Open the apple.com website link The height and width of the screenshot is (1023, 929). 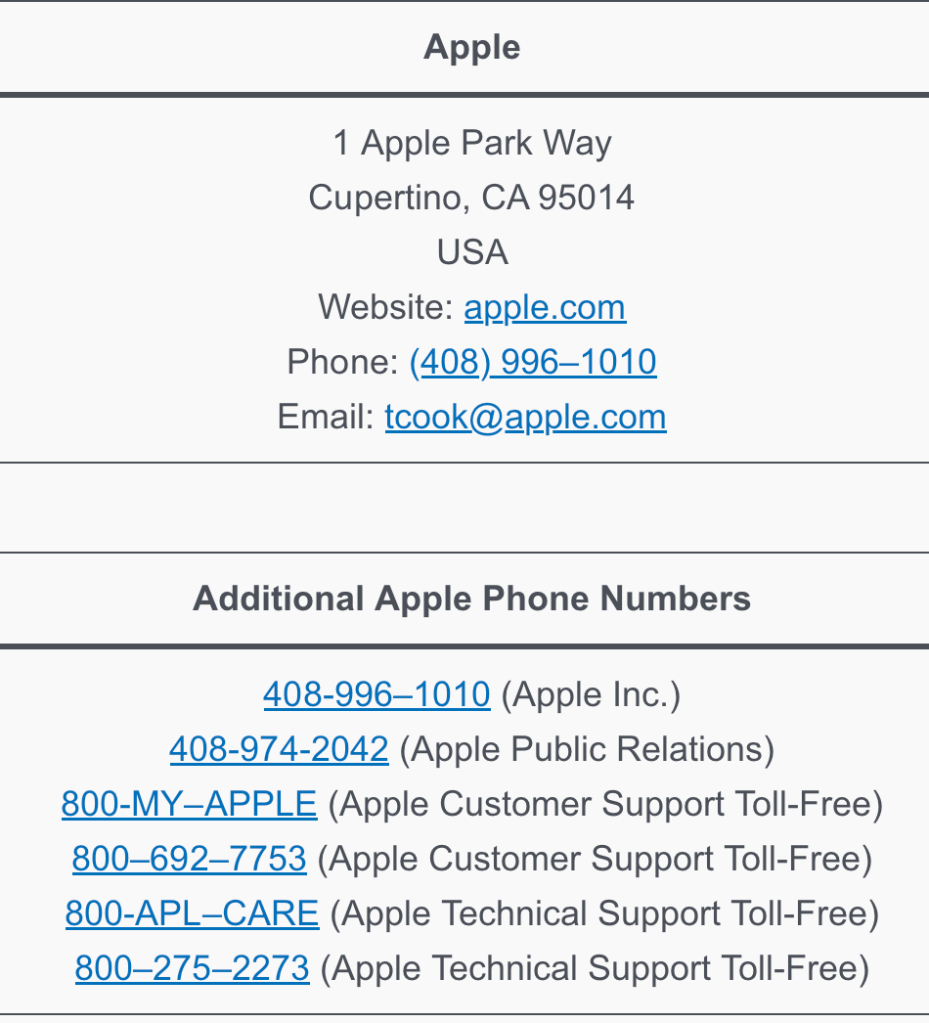(545, 307)
